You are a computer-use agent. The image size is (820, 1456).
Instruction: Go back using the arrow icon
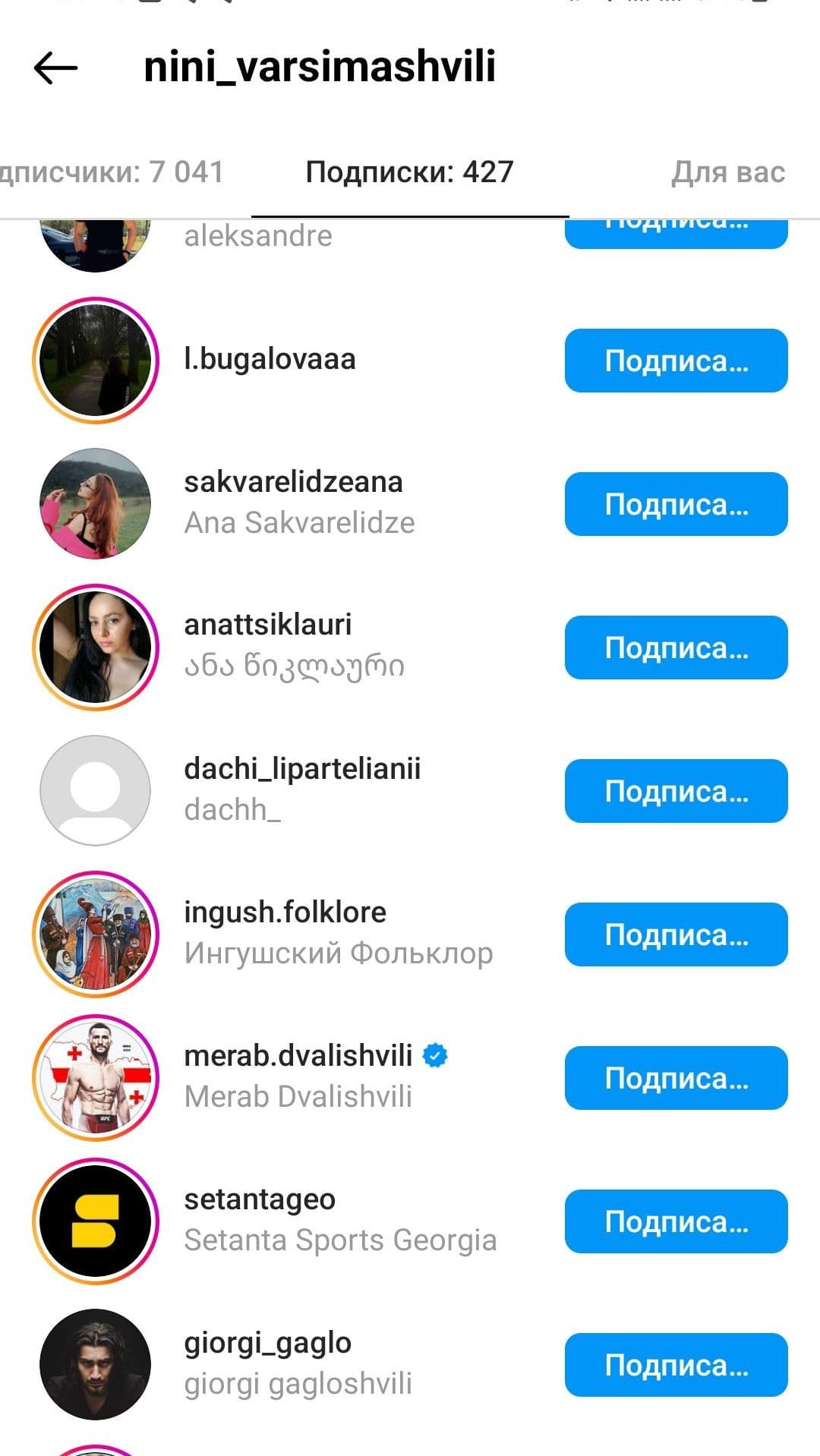tap(55, 68)
